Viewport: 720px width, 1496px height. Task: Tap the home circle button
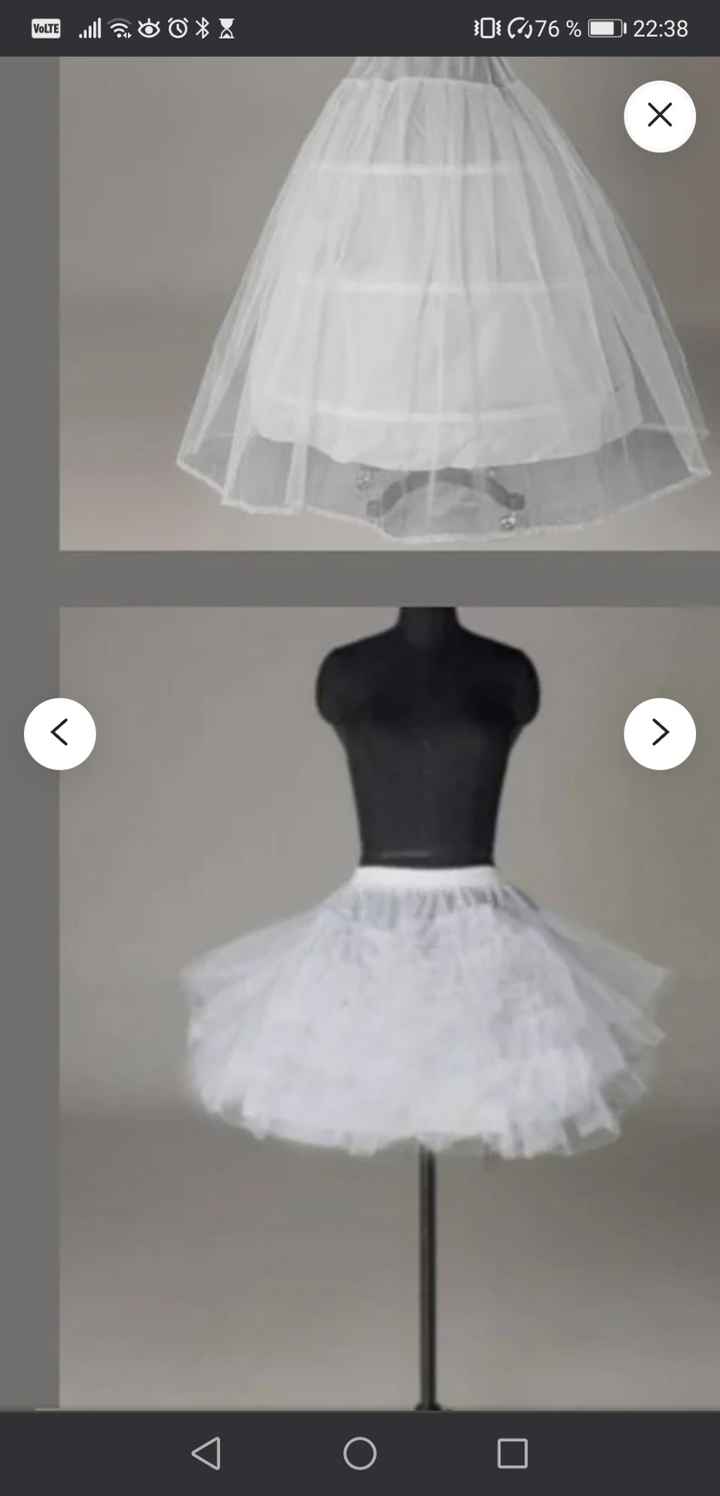point(360,1453)
